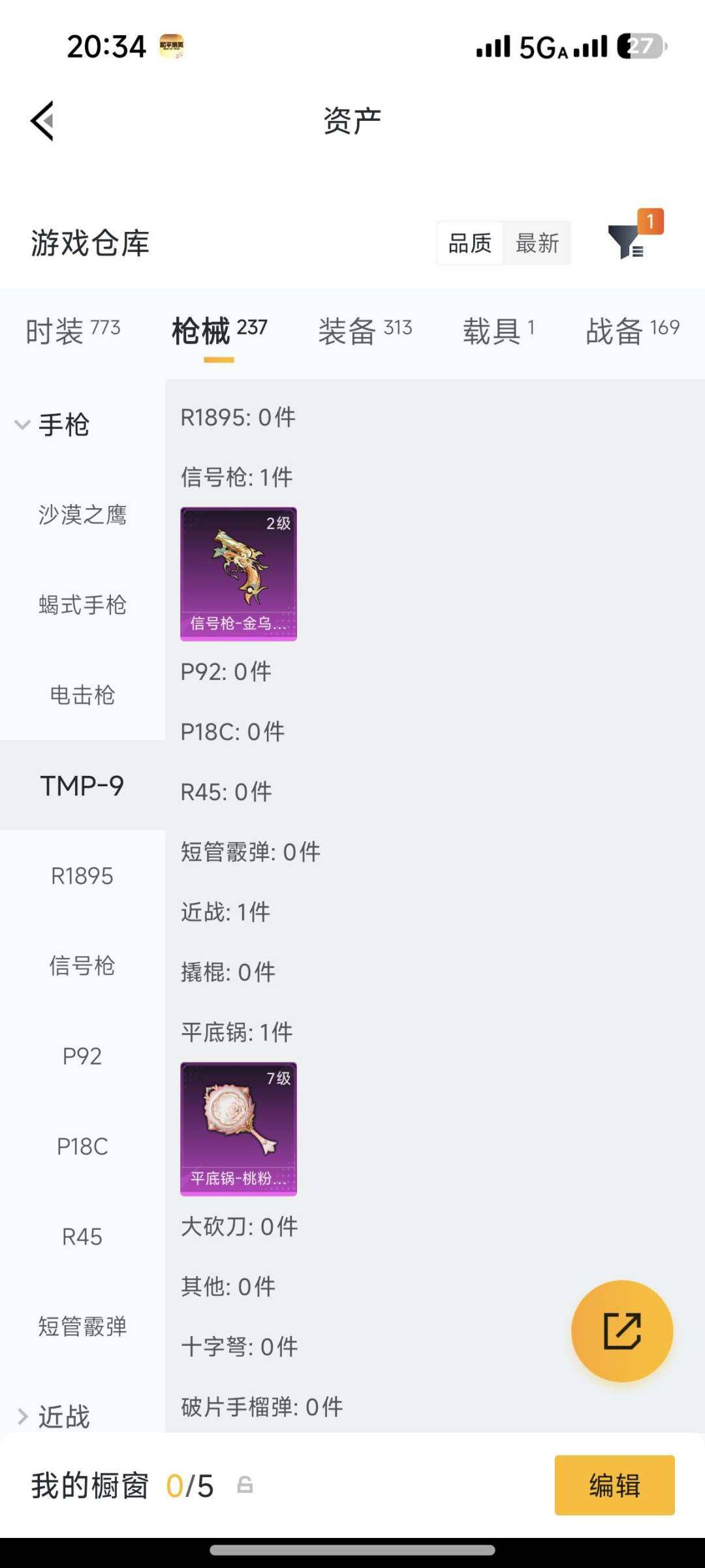Select the 沙漠之鹰 category
Screen dimensions: 705x1568
[x=82, y=515]
